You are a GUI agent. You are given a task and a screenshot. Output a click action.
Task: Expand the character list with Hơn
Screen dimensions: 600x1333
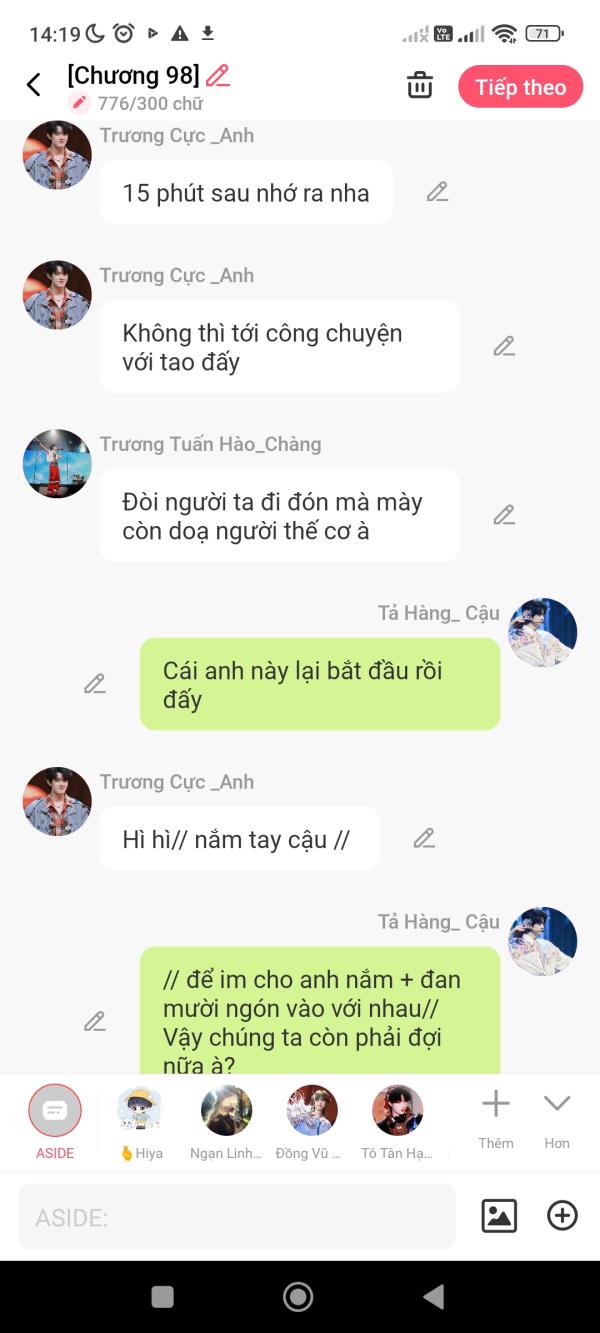(557, 1120)
